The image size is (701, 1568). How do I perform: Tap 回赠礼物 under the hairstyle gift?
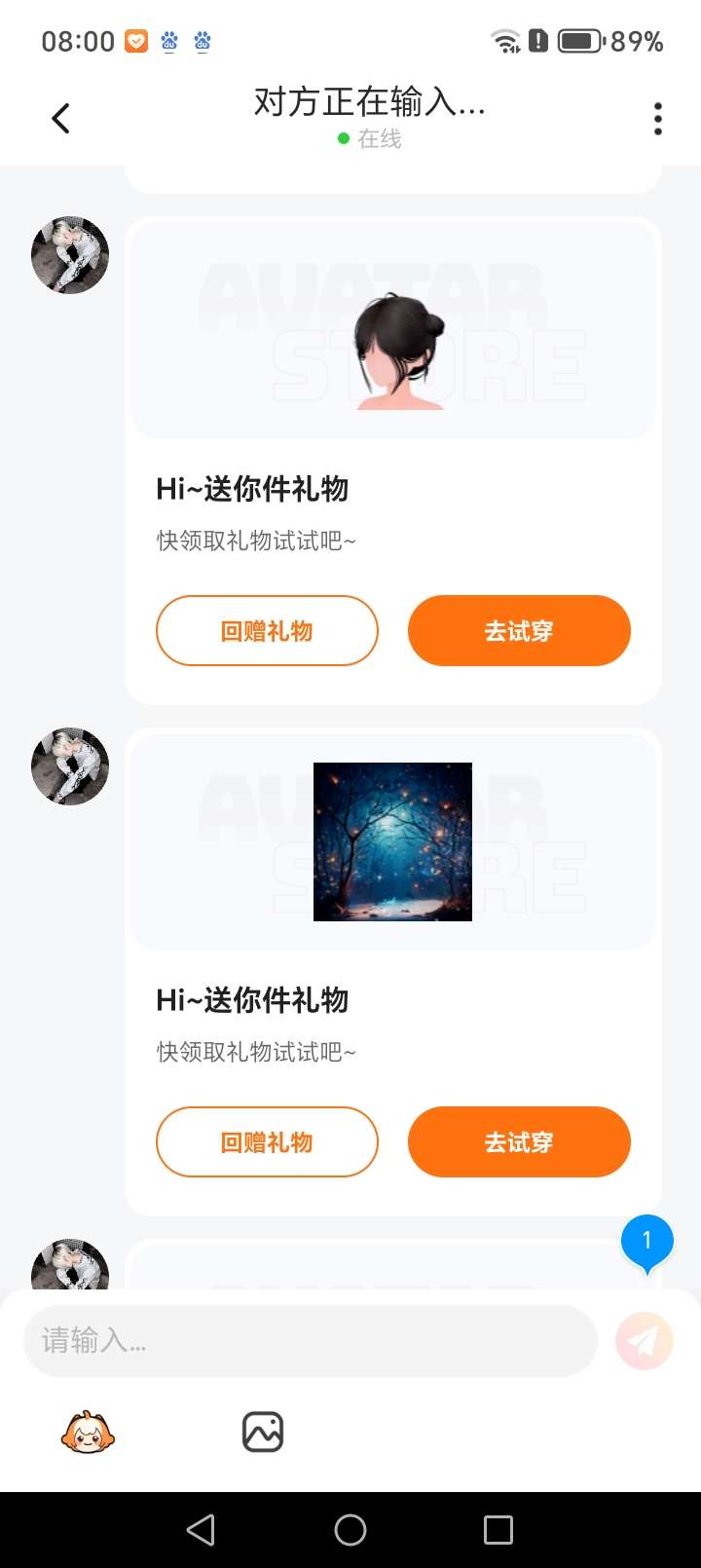[267, 631]
